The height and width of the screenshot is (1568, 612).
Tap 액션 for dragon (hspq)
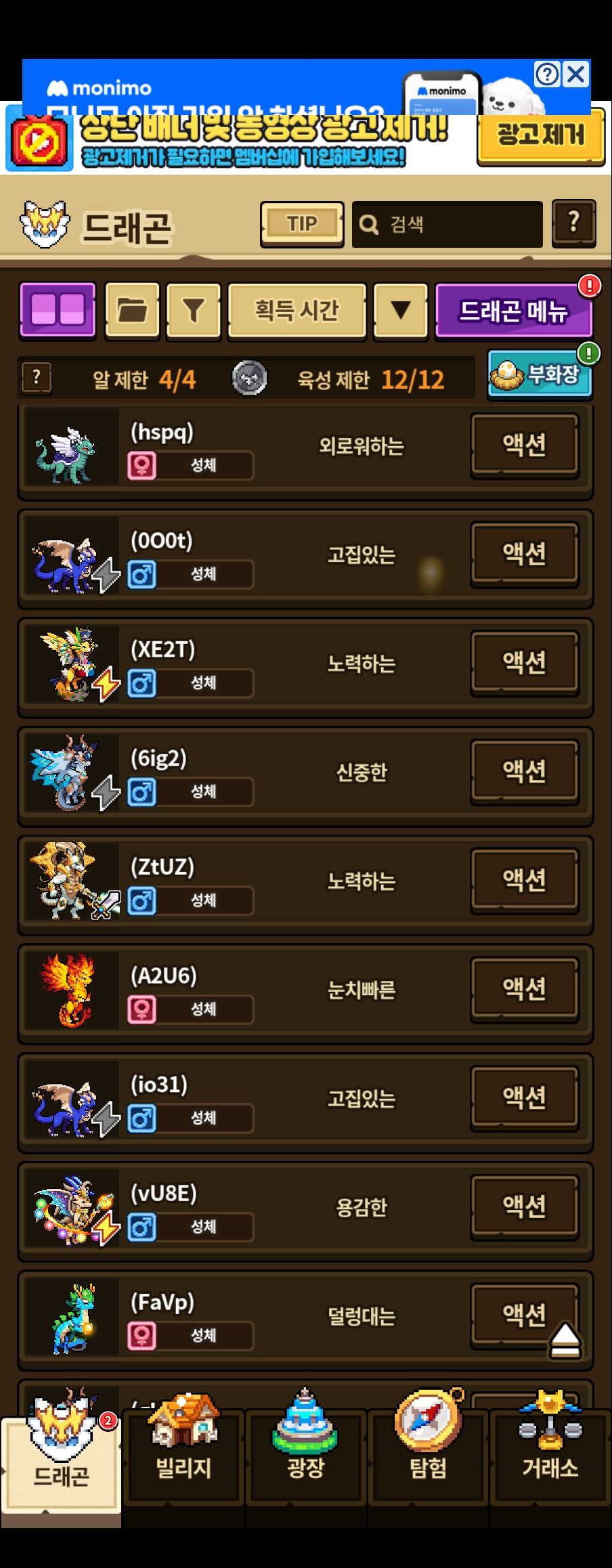pos(525,445)
